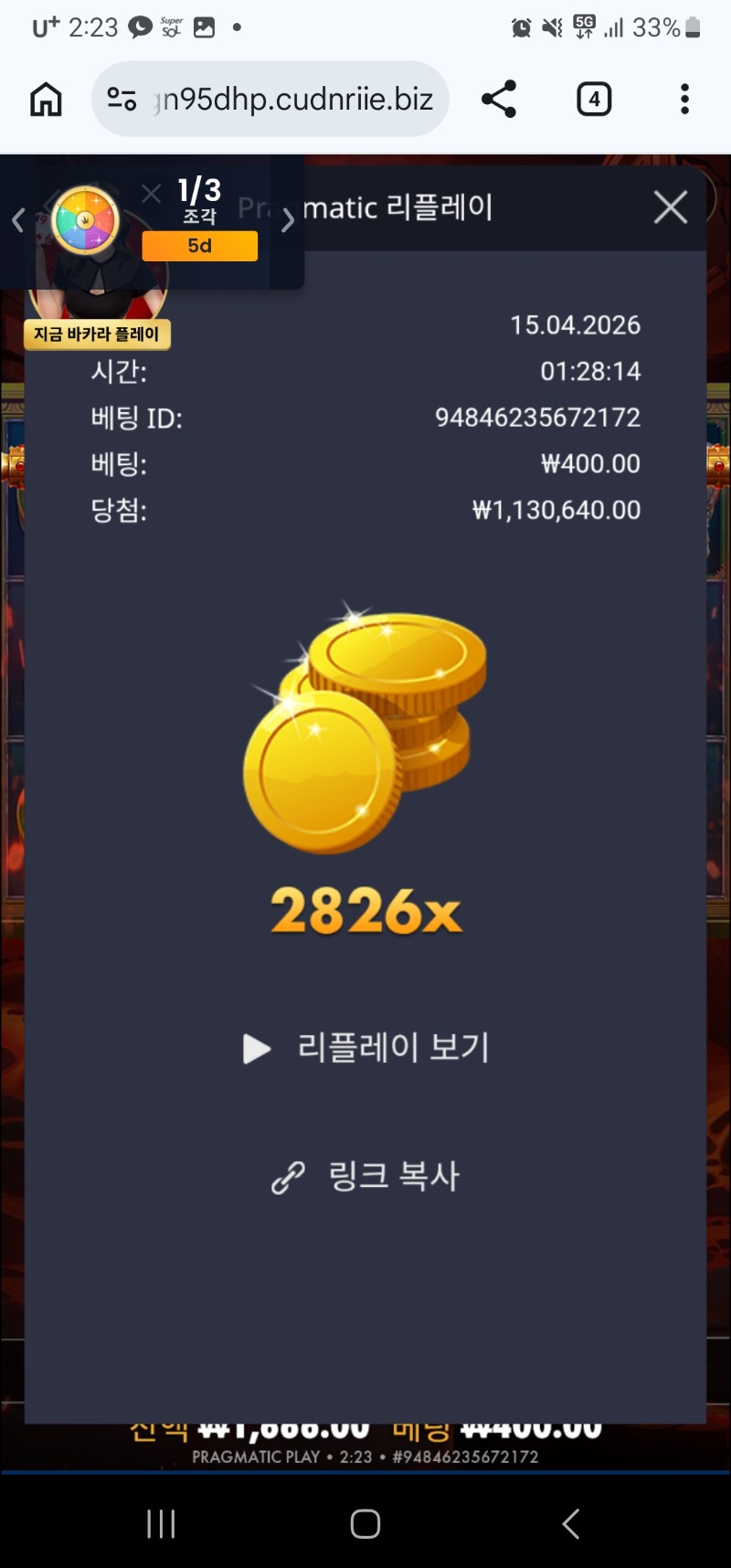Tap 리플레이 보기 to watch replay
This screenshot has width=731, height=1568.
point(366,1047)
